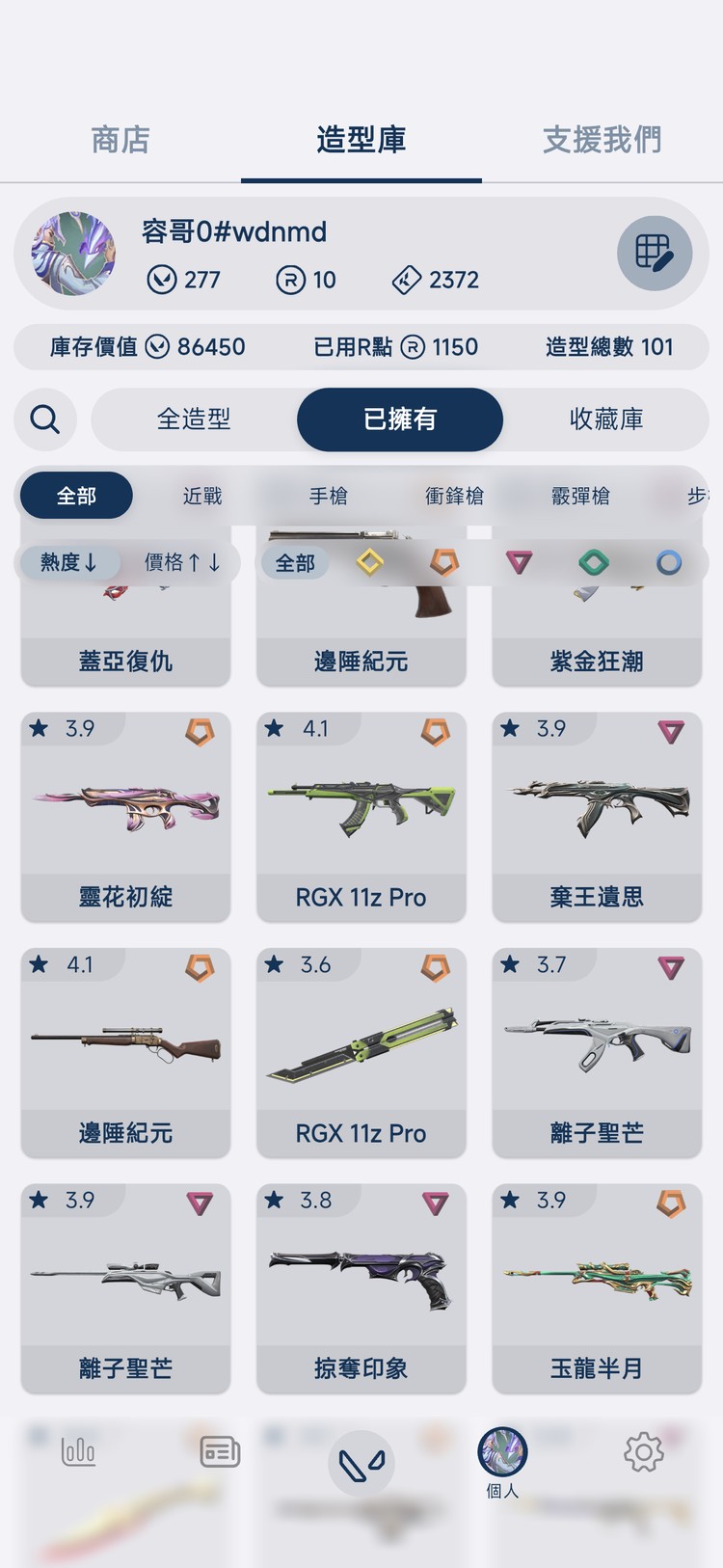Open the profile edit pen icon near username
723x1568 pixels.
656,253
